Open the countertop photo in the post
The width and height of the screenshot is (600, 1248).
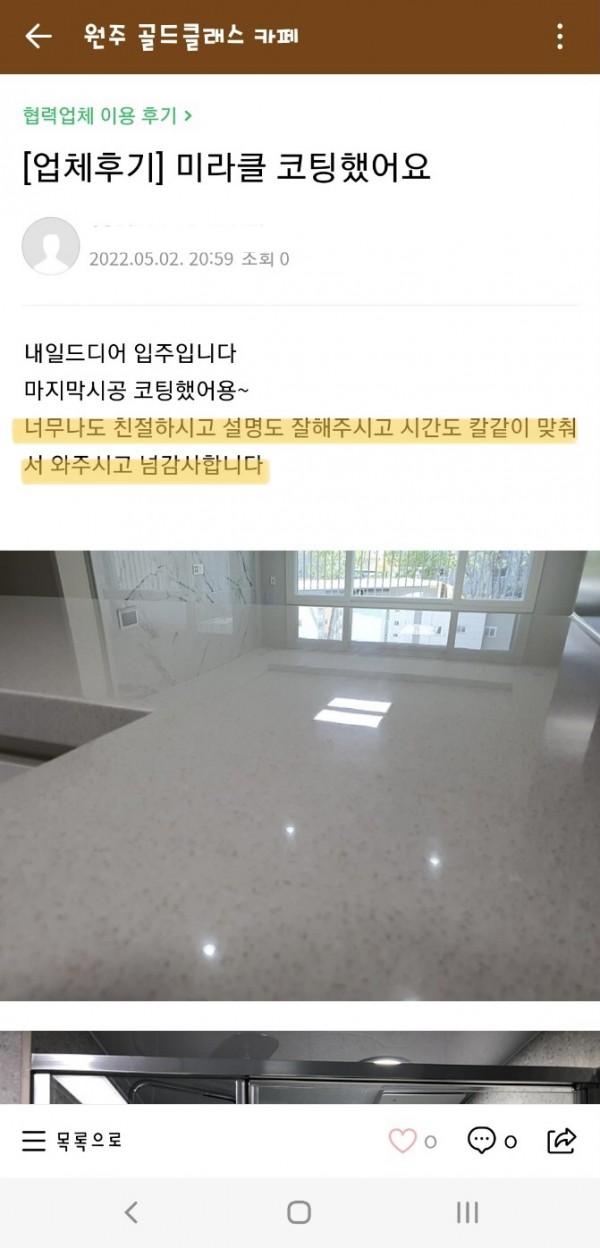300,775
